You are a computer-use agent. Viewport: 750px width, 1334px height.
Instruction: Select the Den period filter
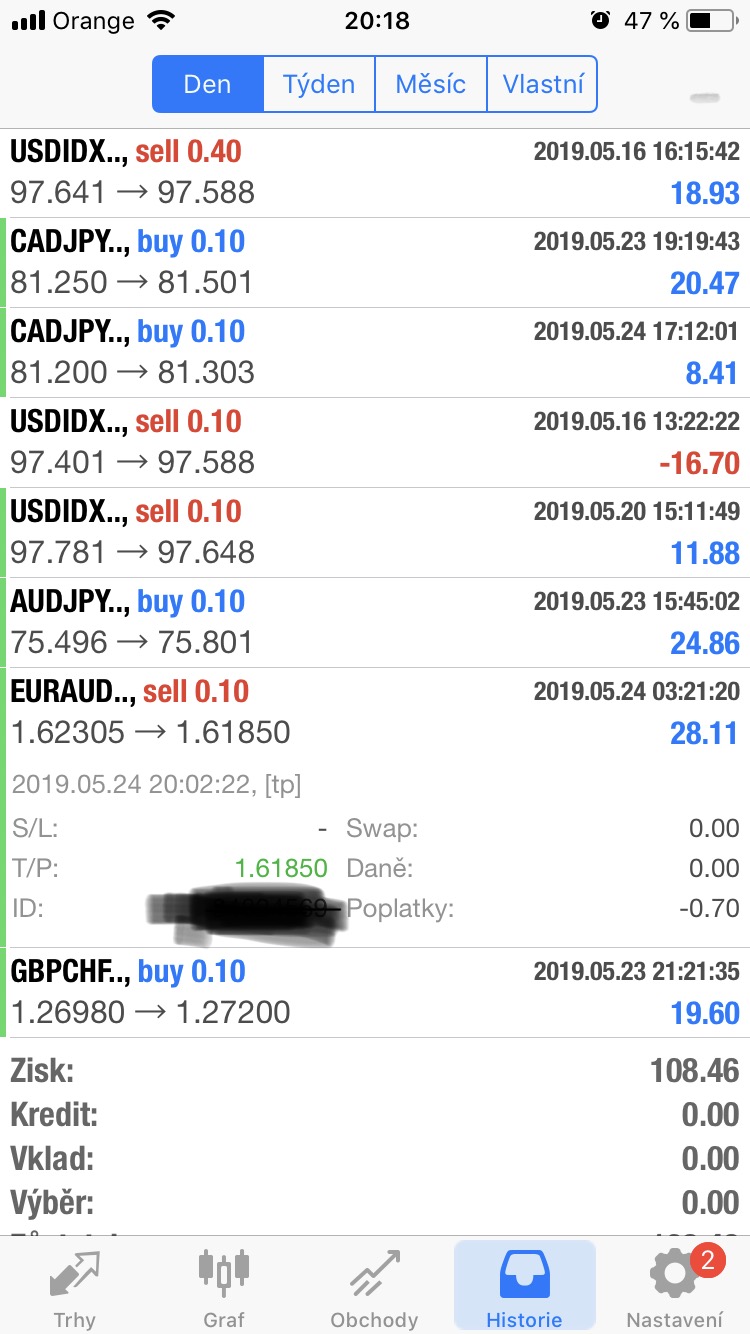(208, 84)
